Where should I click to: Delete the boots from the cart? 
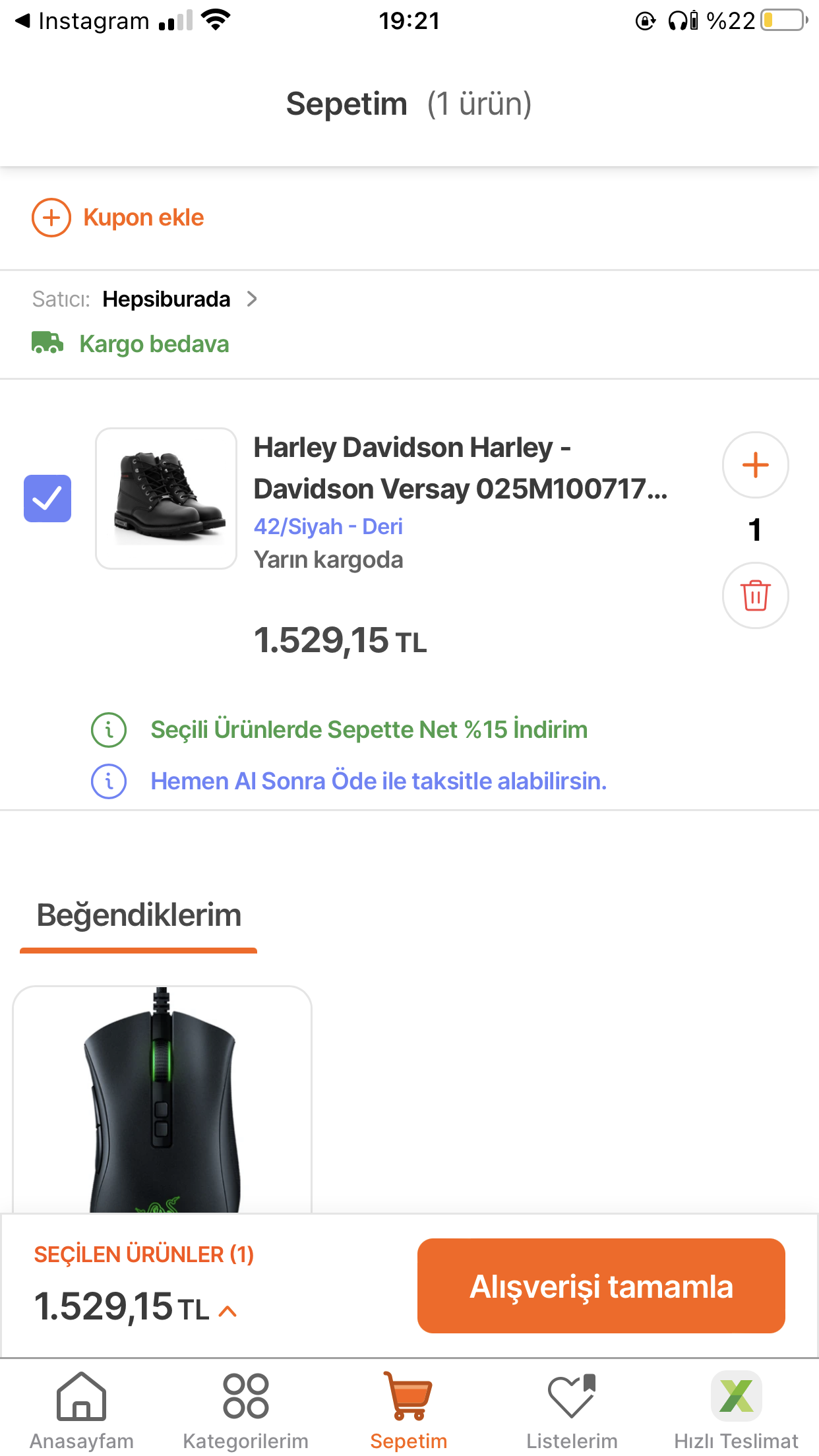click(755, 595)
